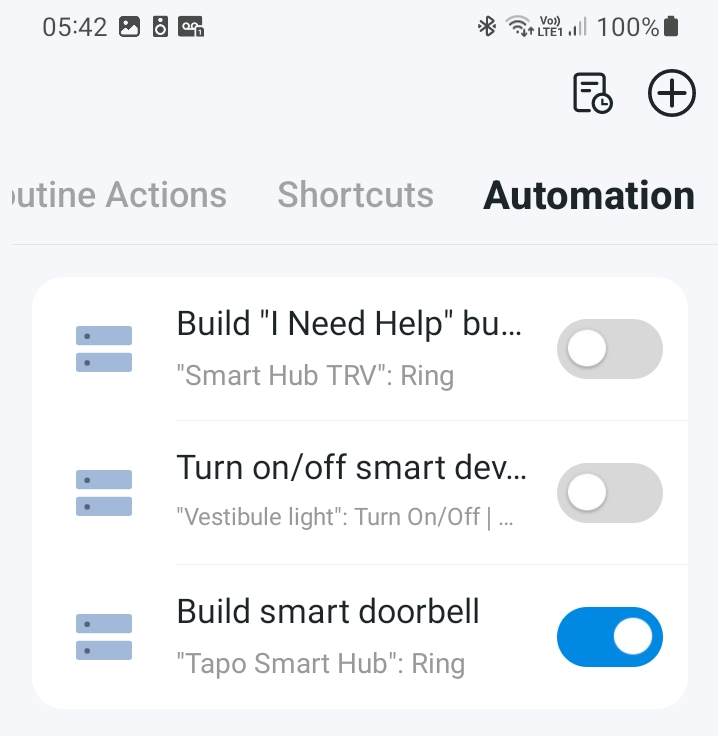Add a new automation with plus icon
Screen dimensions: 718x736
672,93
